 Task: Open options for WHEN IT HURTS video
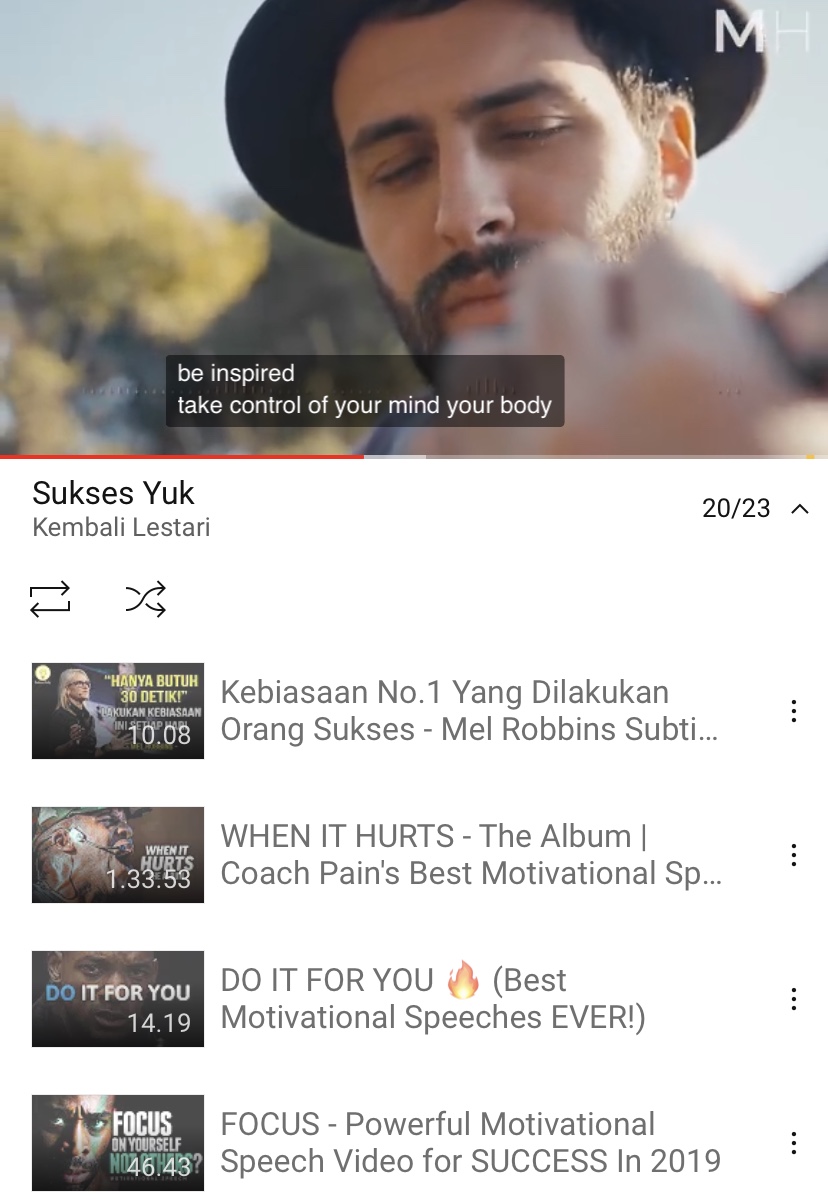(x=793, y=855)
